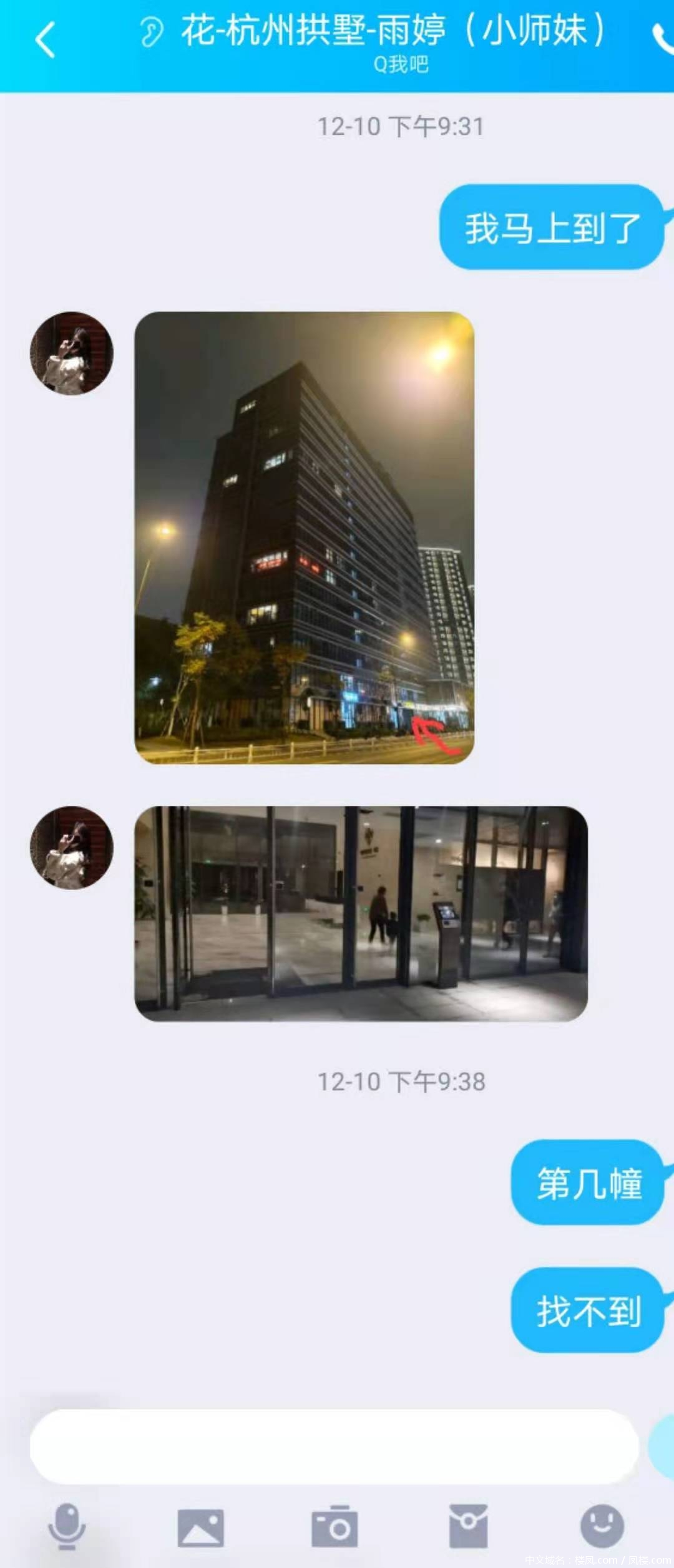Open the emoji picker
The image size is (674, 1568).
tap(602, 1526)
